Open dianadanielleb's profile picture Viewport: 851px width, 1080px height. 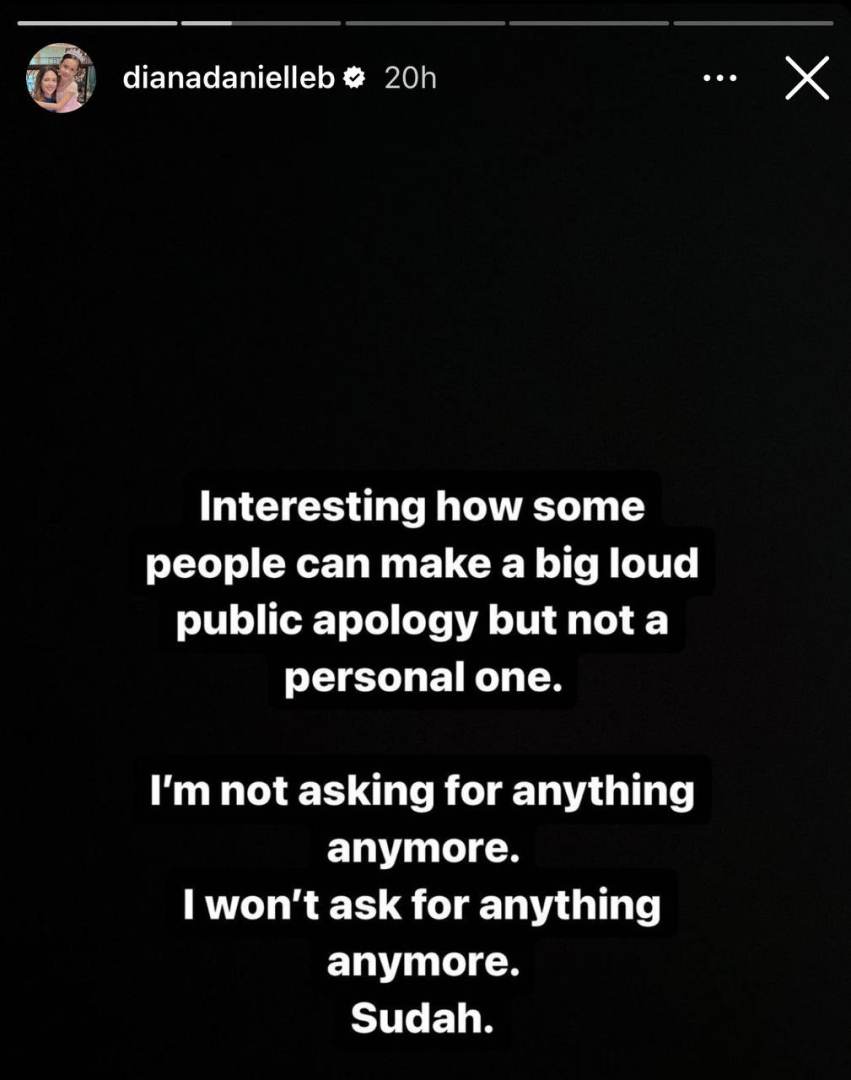(x=60, y=78)
